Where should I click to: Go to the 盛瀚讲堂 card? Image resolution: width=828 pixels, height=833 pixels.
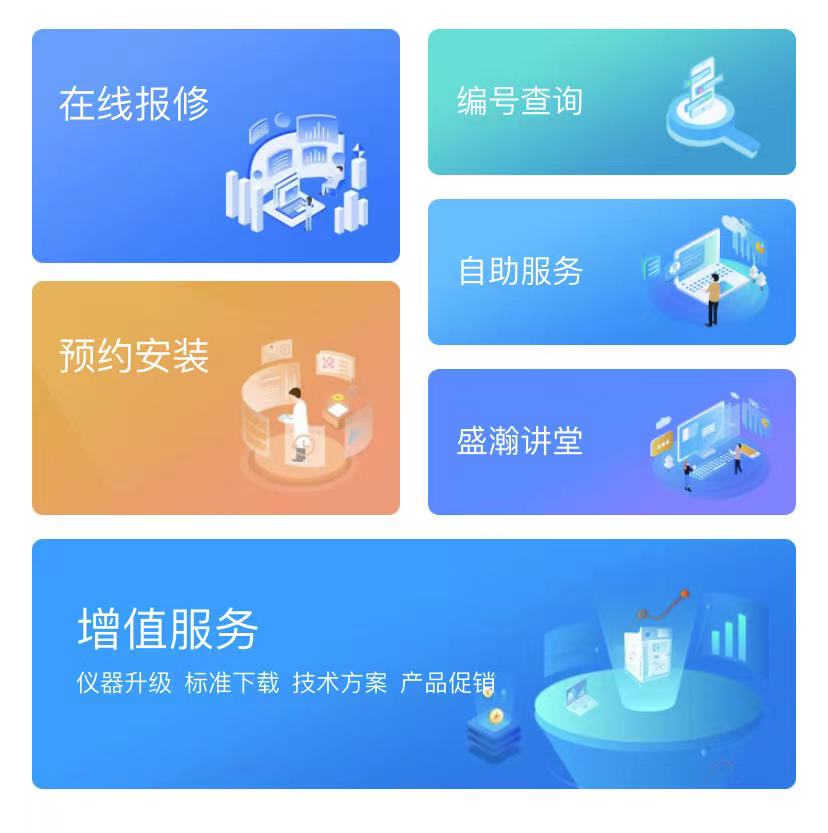611,442
